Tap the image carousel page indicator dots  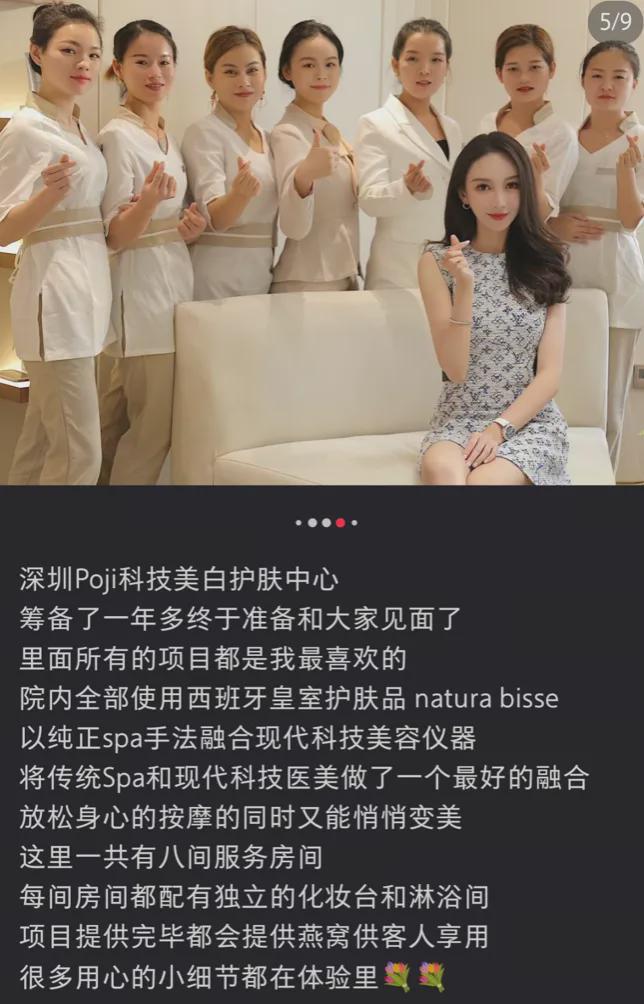click(326, 522)
